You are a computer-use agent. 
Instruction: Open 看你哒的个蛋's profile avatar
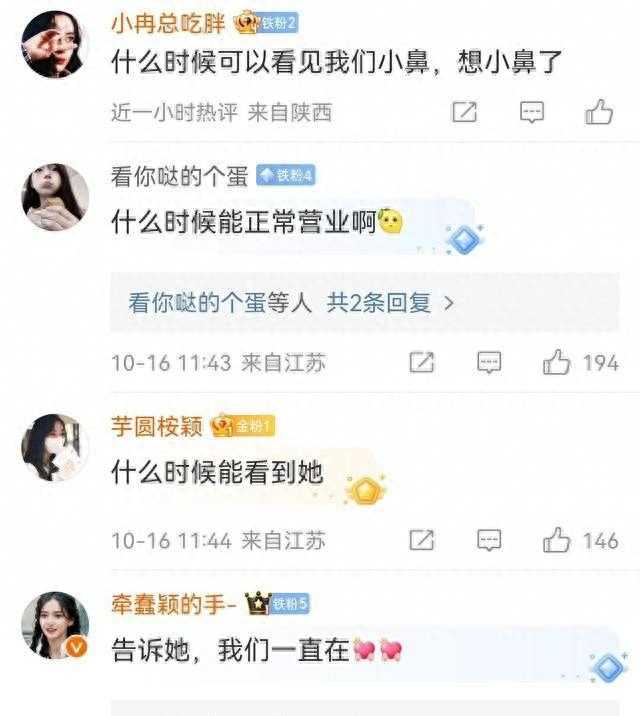click(55, 197)
